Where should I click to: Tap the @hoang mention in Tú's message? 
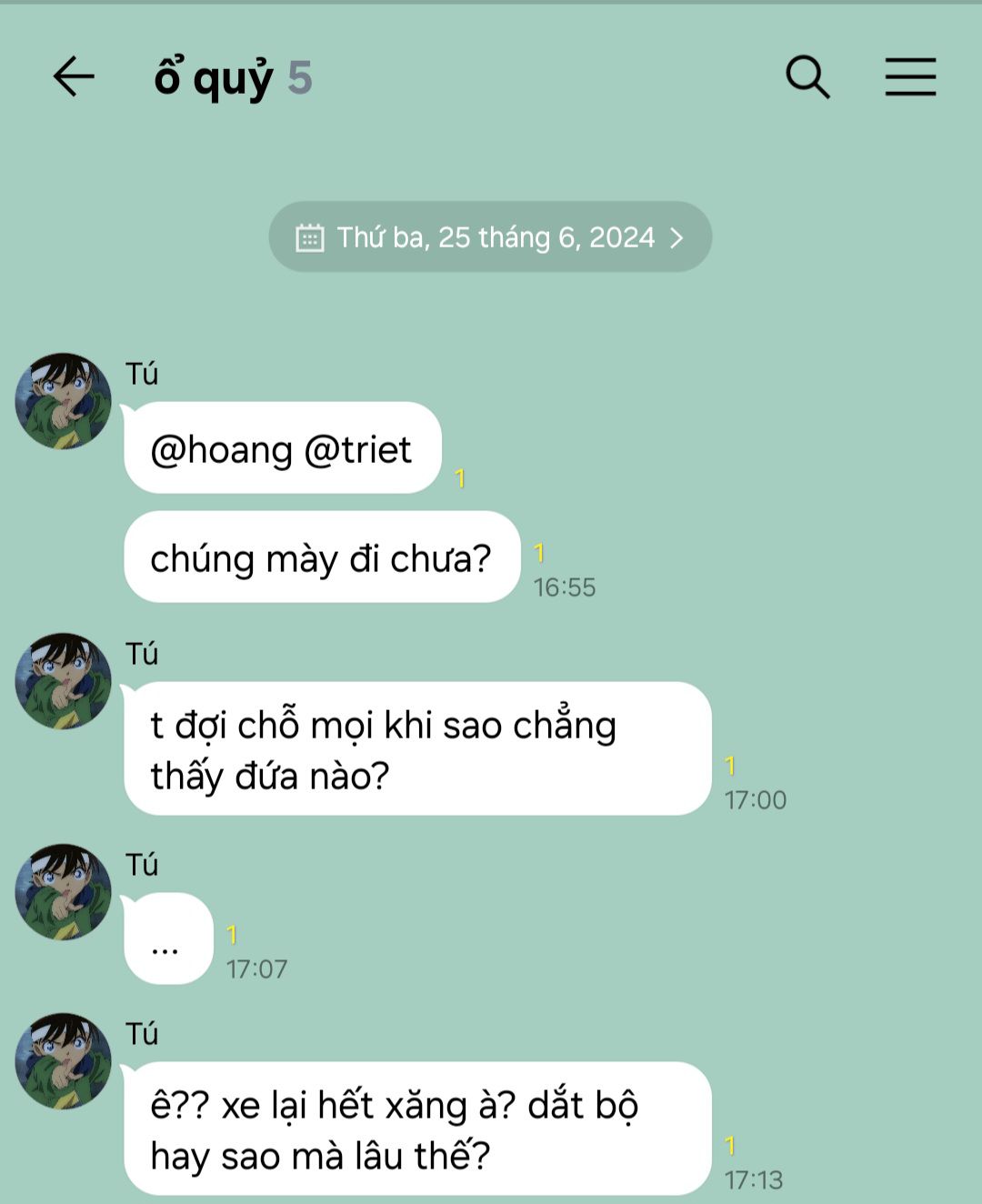click(221, 449)
